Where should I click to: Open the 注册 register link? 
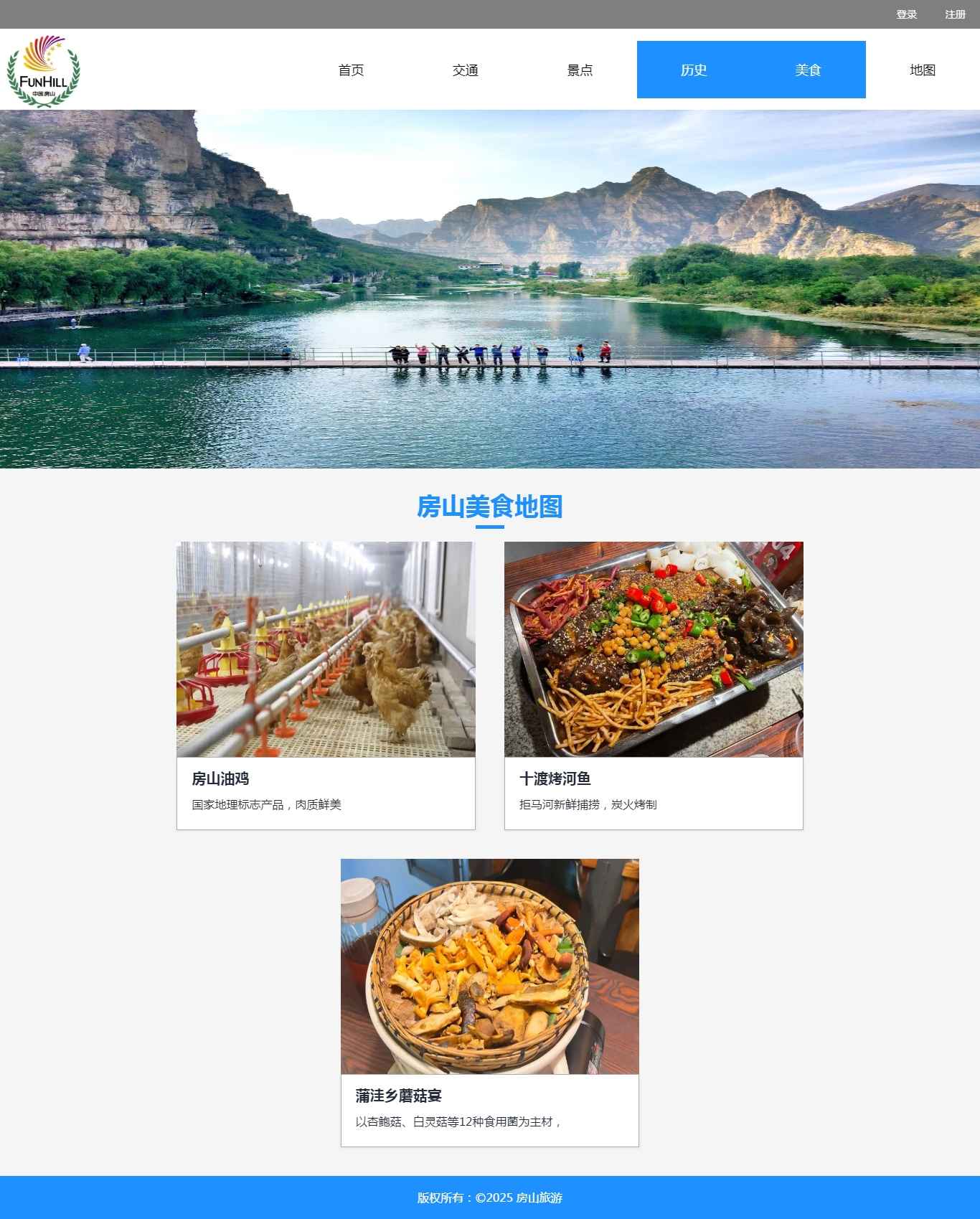coord(955,14)
